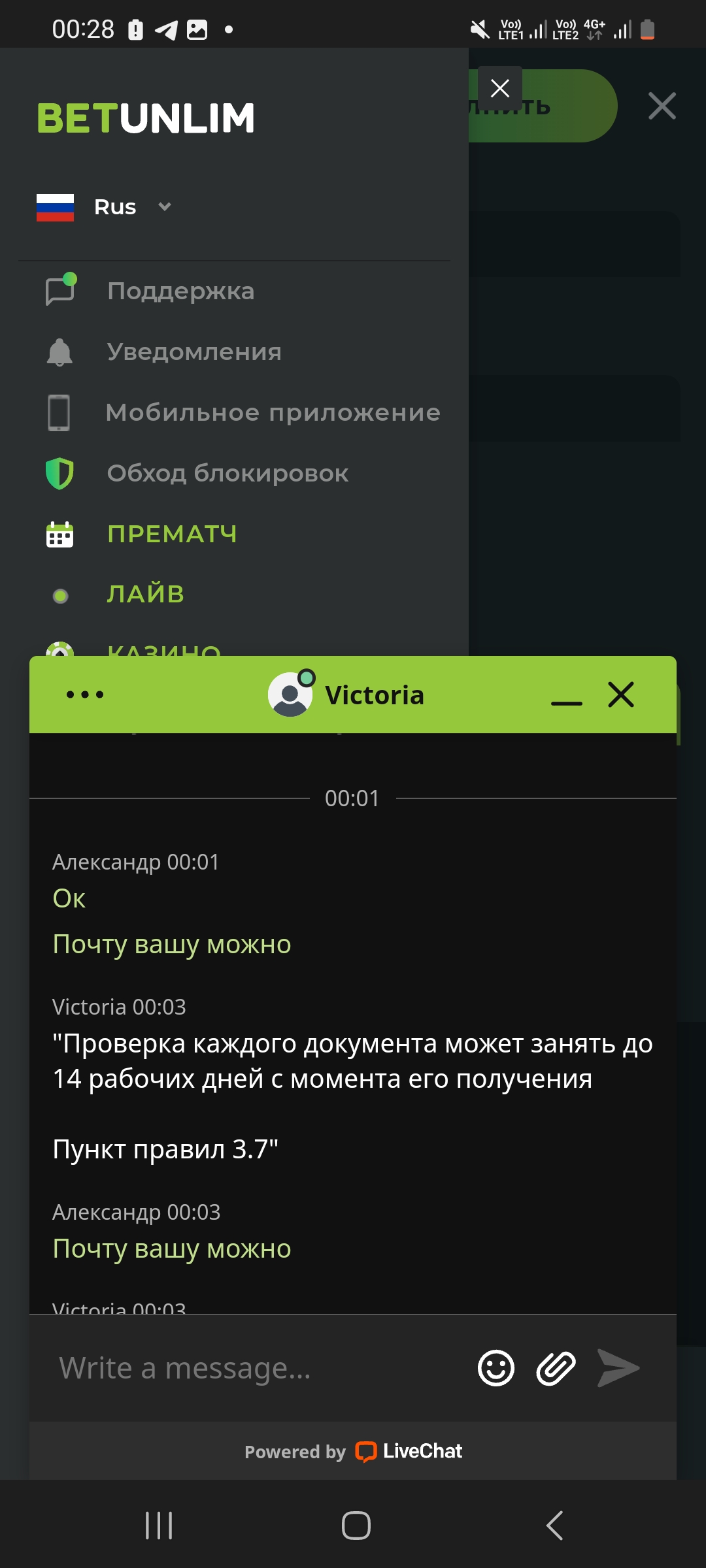Viewport: 706px width, 1568px height.
Task: Send the message with the arrow
Action: click(618, 1367)
